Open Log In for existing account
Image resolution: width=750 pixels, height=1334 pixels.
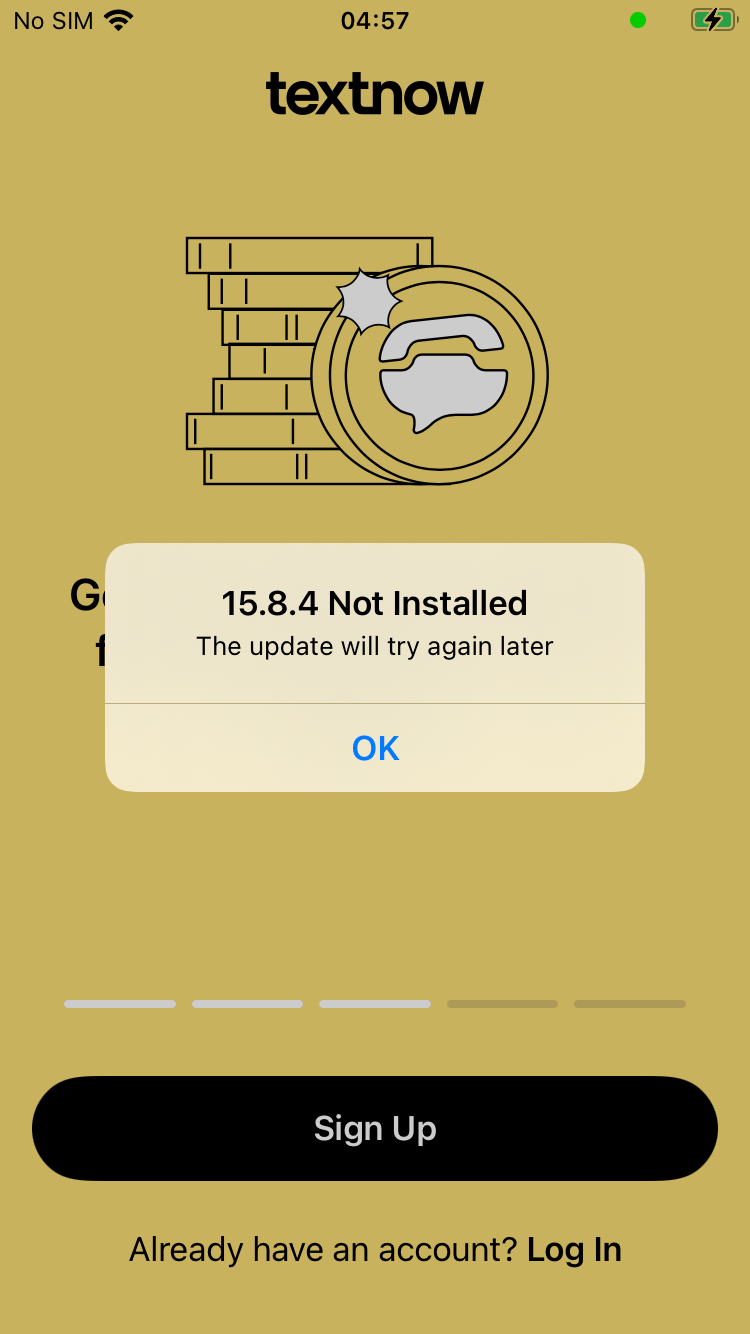click(x=574, y=1250)
